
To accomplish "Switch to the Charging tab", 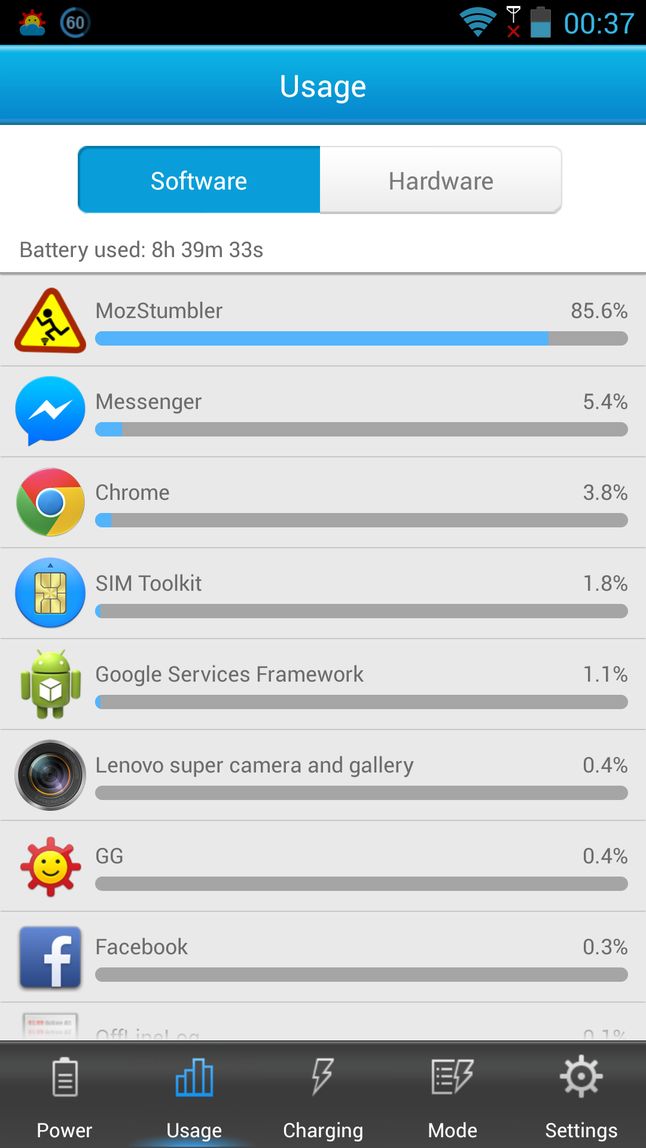I will coord(323,1097).
